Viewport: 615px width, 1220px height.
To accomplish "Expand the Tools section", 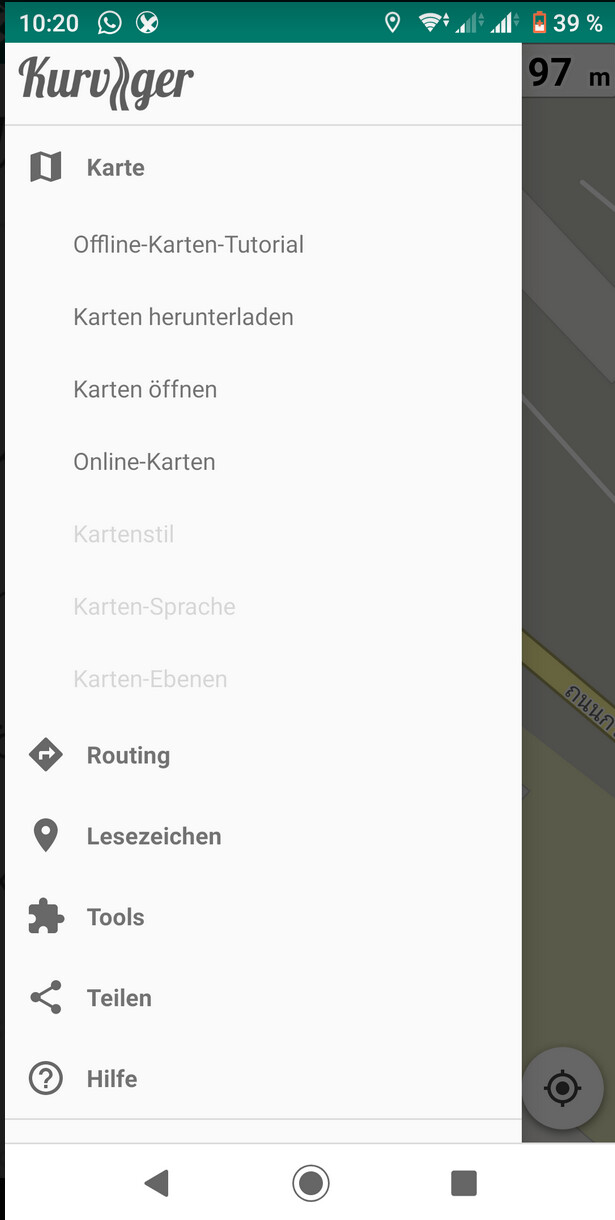I will 115,917.
